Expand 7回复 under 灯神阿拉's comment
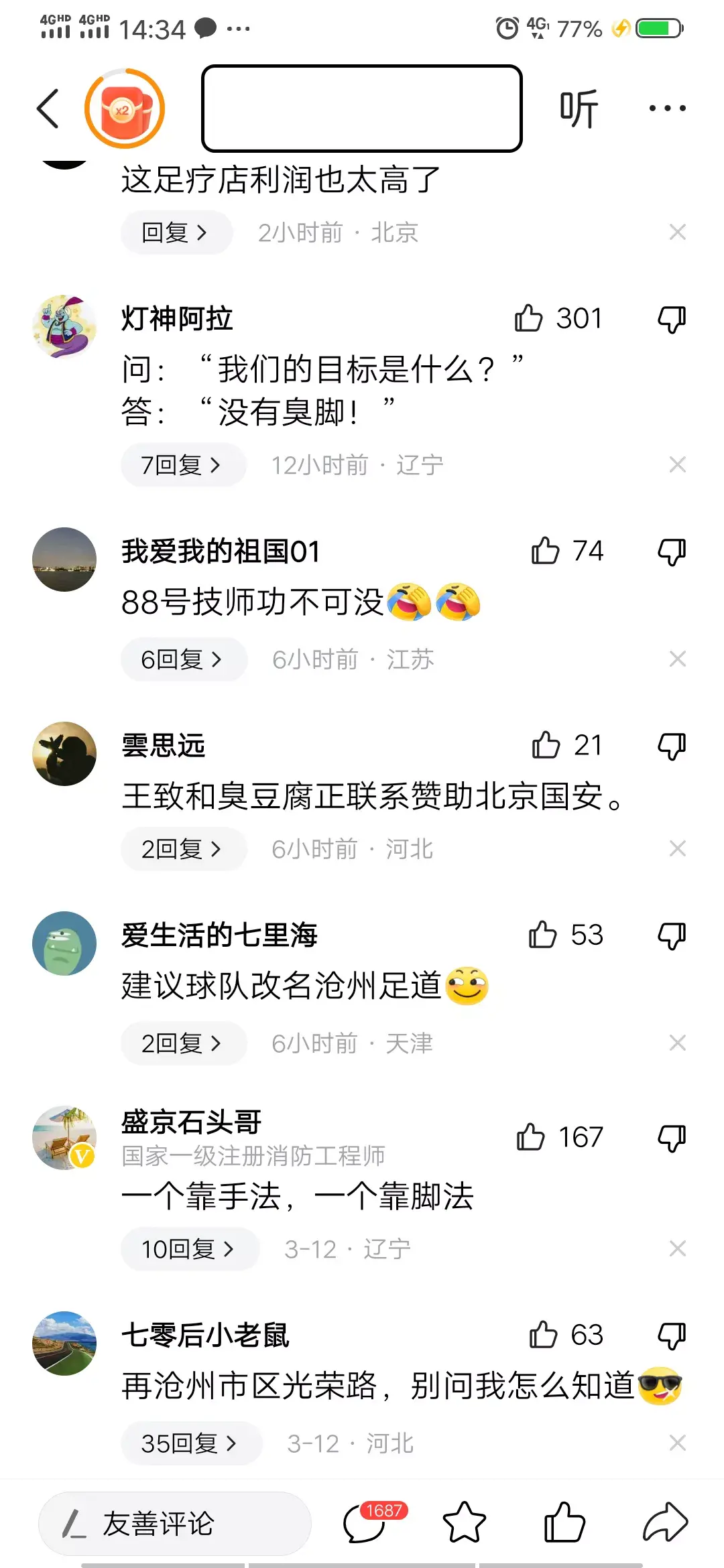This screenshot has width=724, height=1568. pyautogui.click(x=182, y=464)
